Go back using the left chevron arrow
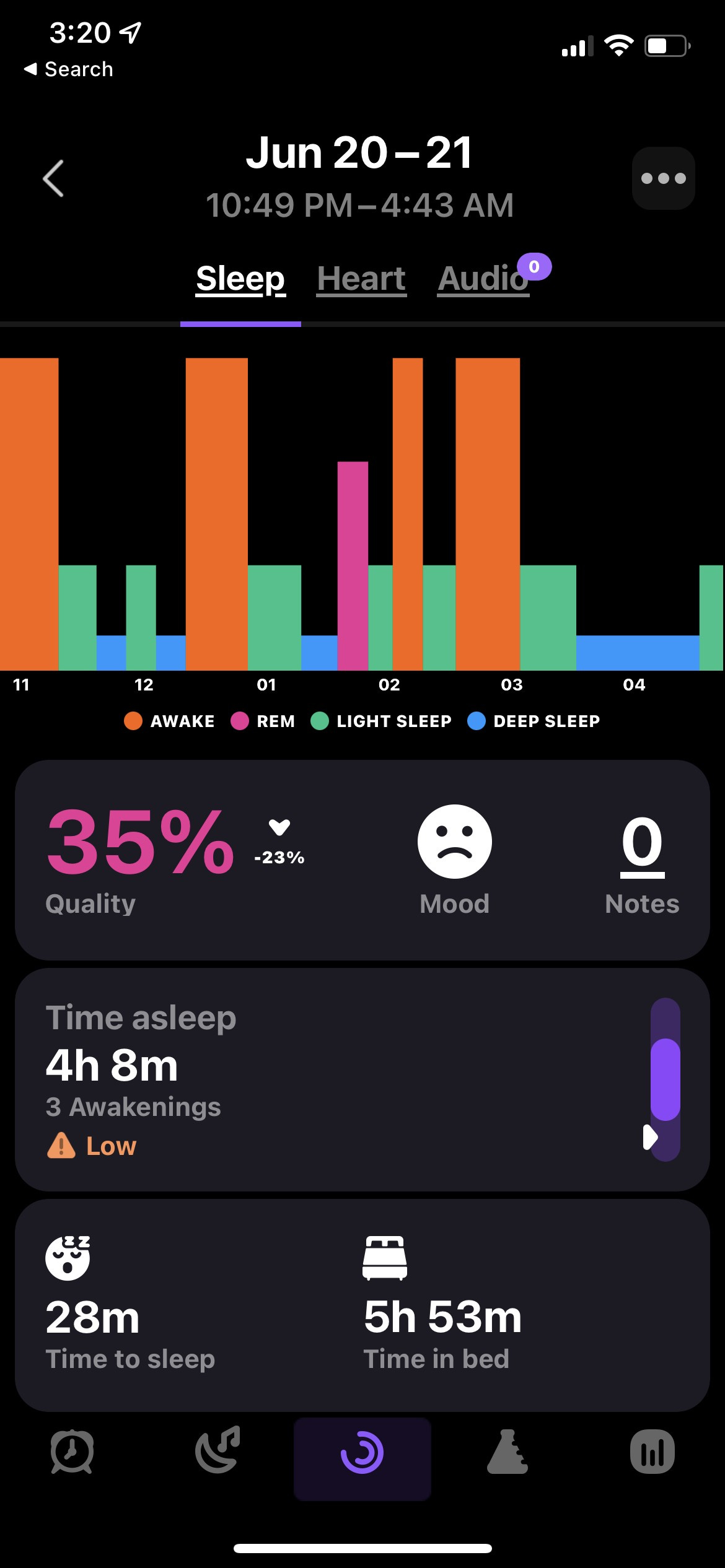The height and width of the screenshot is (1568, 725). [53, 178]
